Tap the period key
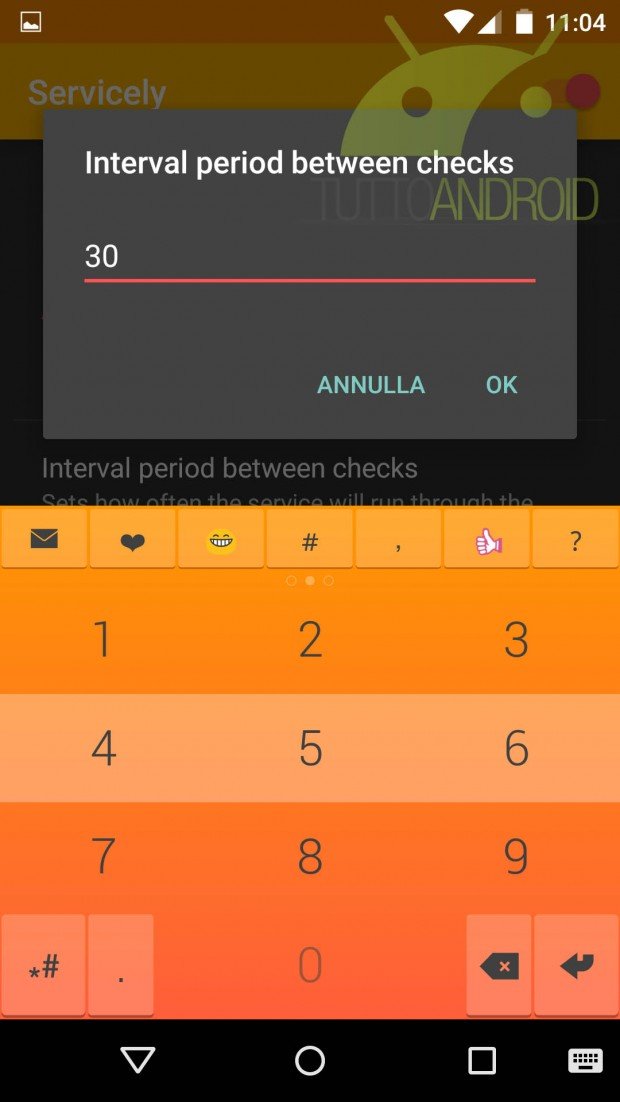This screenshot has width=620, height=1102. 121,965
